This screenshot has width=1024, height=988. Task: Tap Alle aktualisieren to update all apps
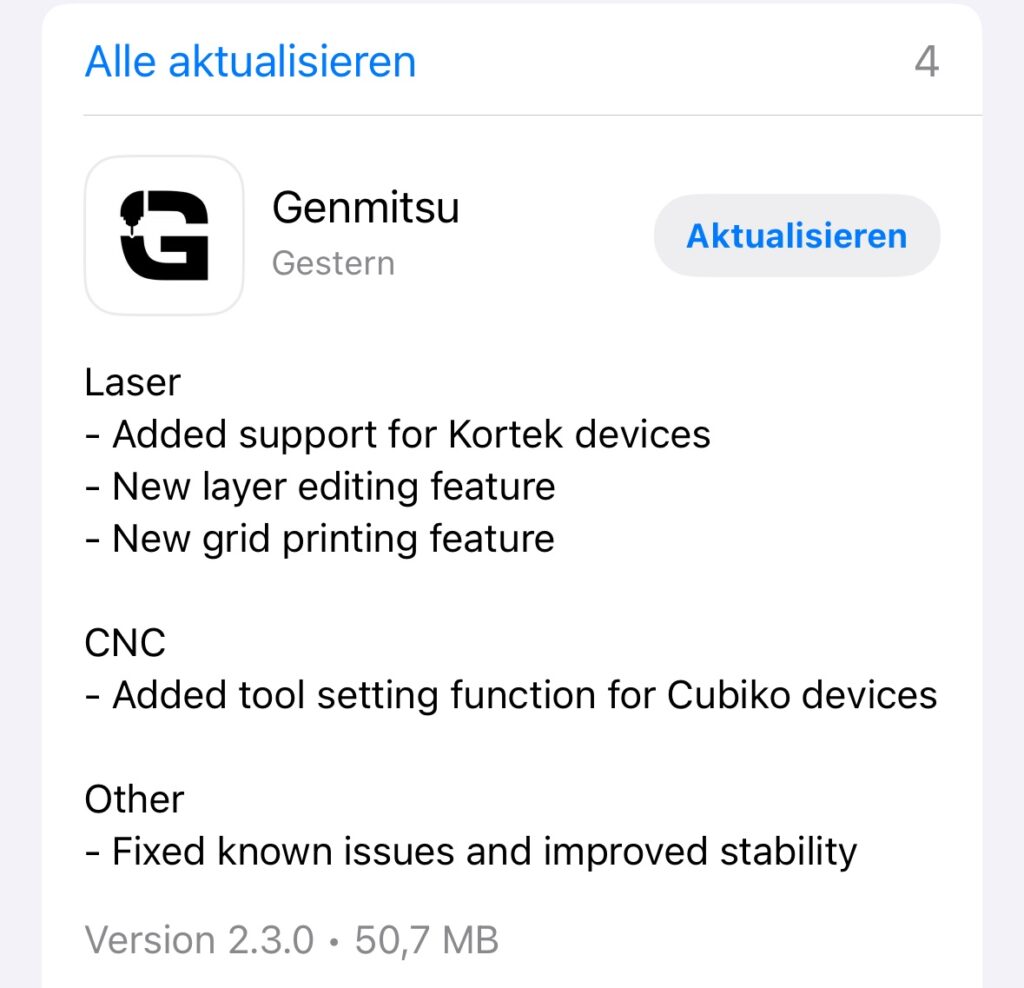click(250, 62)
